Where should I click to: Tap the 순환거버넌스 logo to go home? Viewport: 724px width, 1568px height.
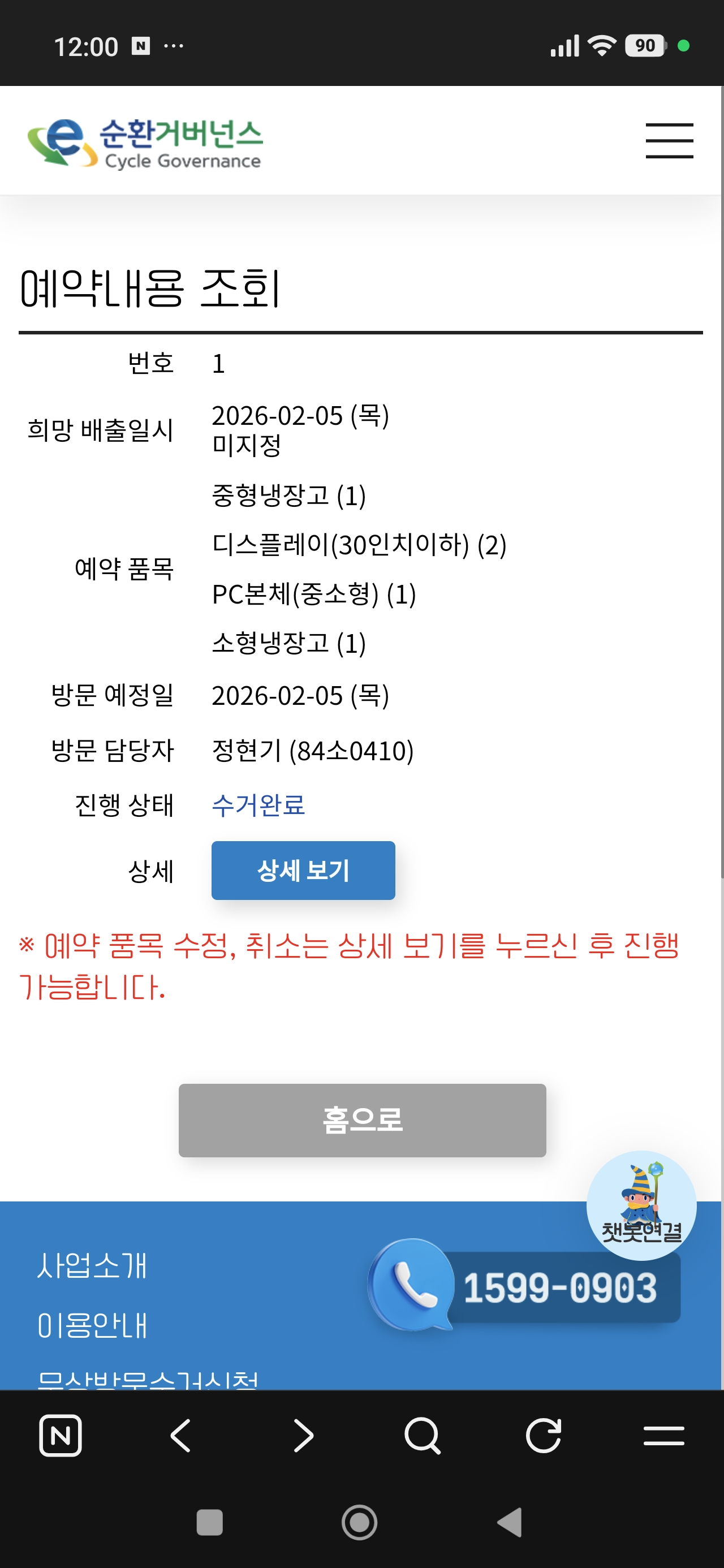pos(145,143)
